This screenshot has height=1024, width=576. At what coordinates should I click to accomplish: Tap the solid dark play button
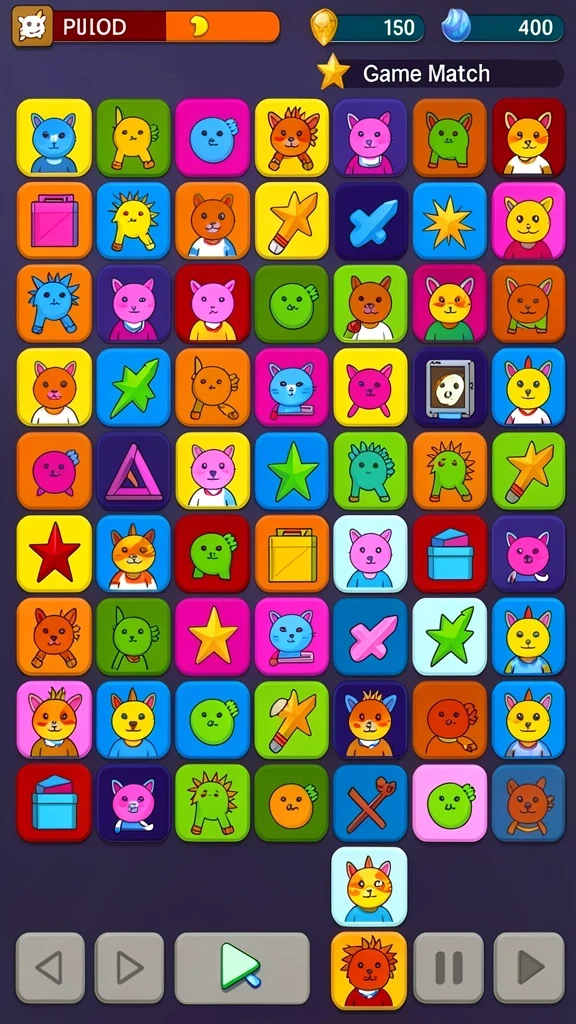pyautogui.click(x=529, y=967)
